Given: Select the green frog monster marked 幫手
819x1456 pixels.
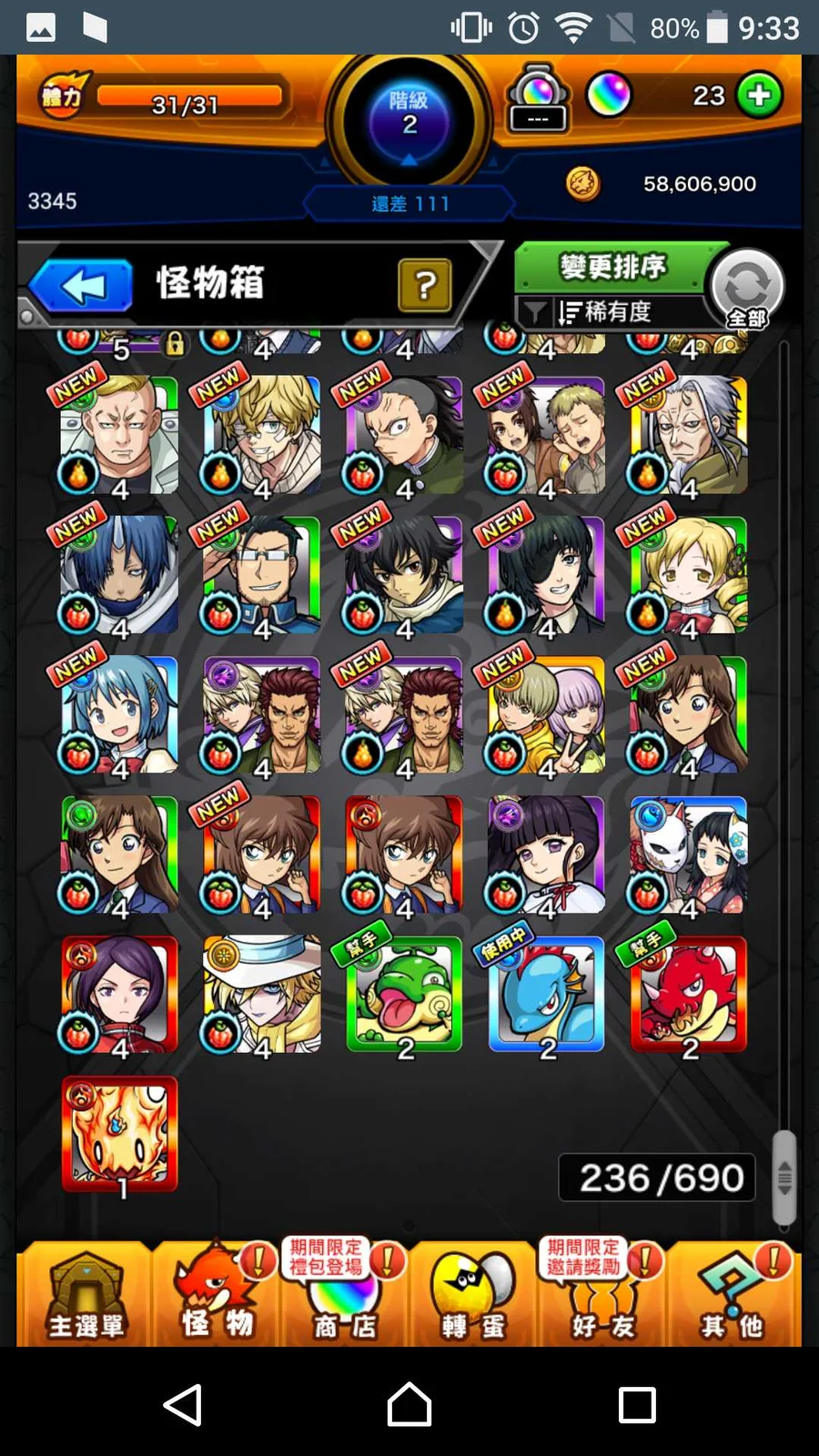Looking at the screenshot, I should point(404,995).
